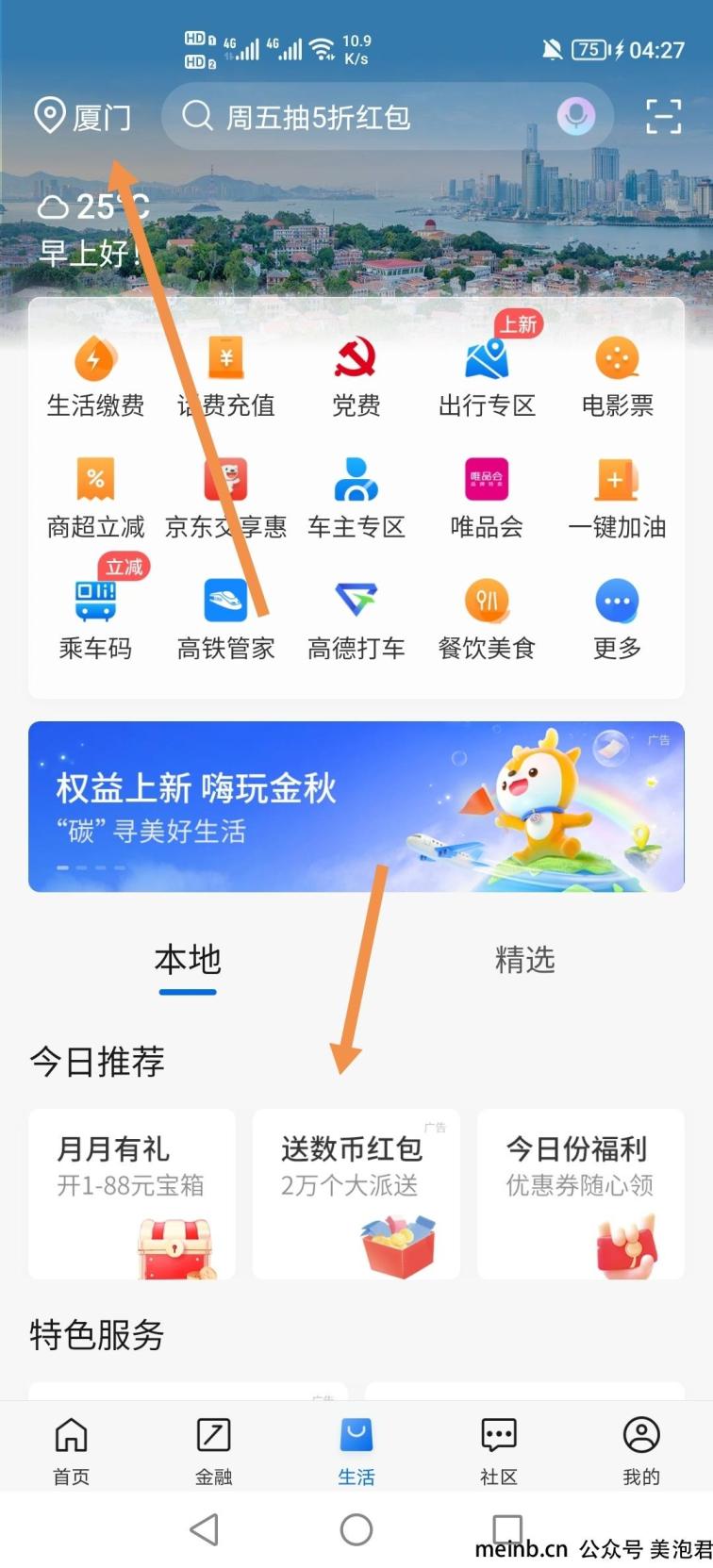Open the 送数币红包 card
The width and height of the screenshot is (713, 1568).
click(x=356, y=1193)
